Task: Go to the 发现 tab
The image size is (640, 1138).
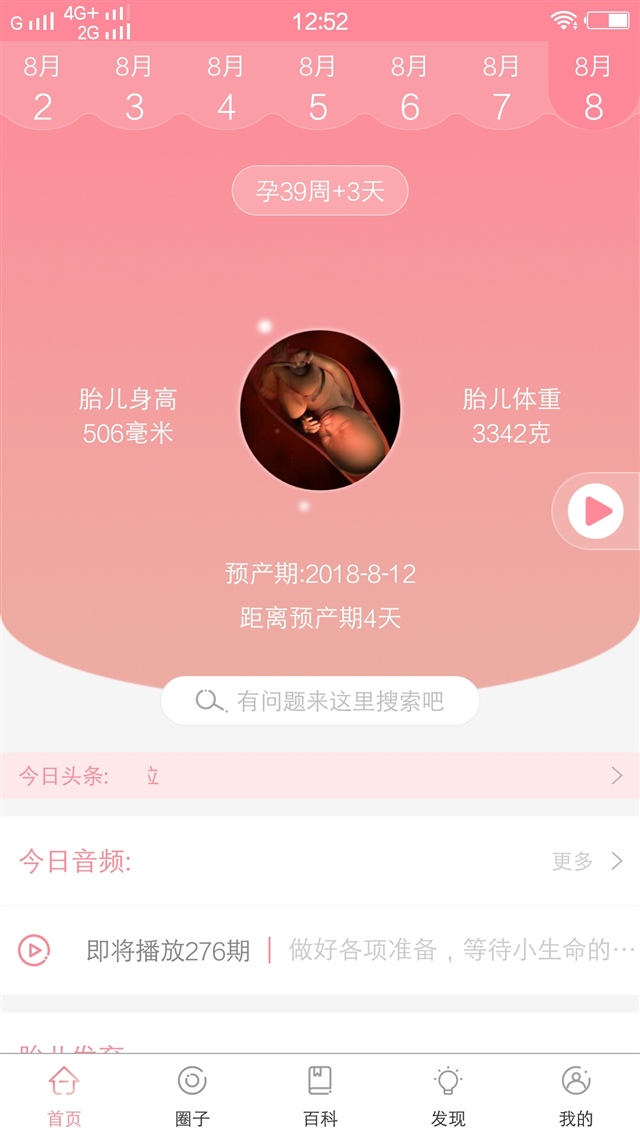Action: click(x=448, y=1096)
